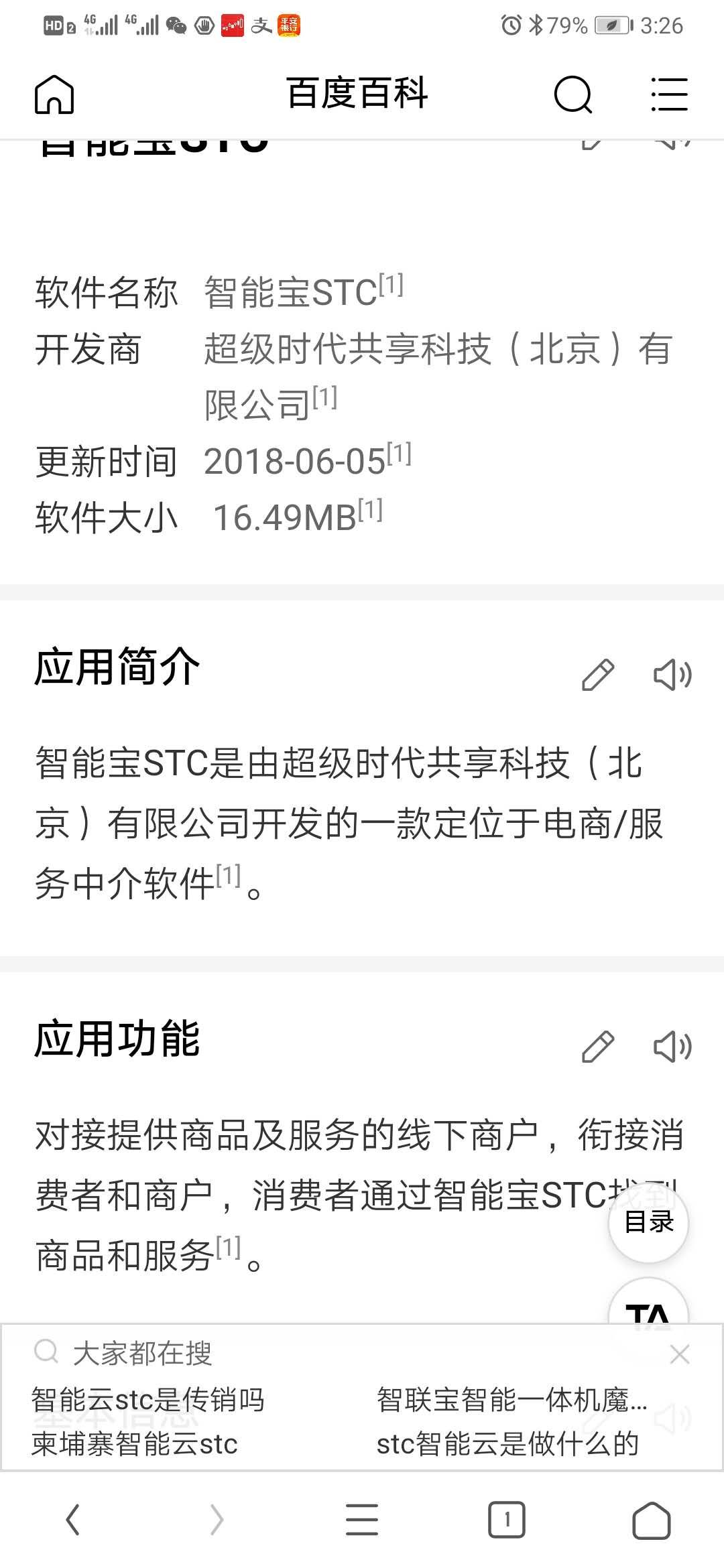This screenshot has height=1568, width=724.
Task: Edit the 应用简介 section via pencil icon
Action: tap(599, 675)
